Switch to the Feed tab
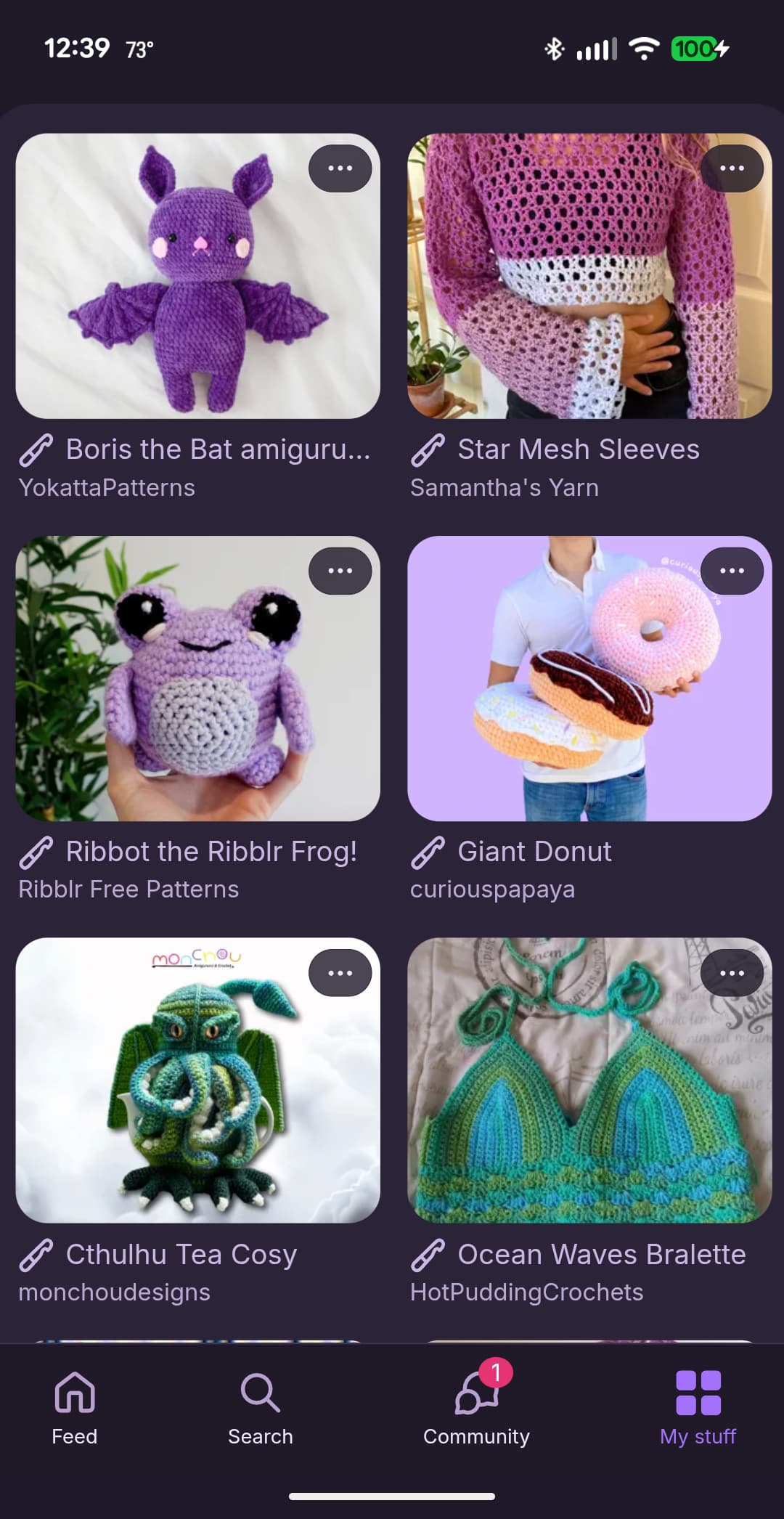This screenshot has height=1519, width=784. [x=75, y=1407]
